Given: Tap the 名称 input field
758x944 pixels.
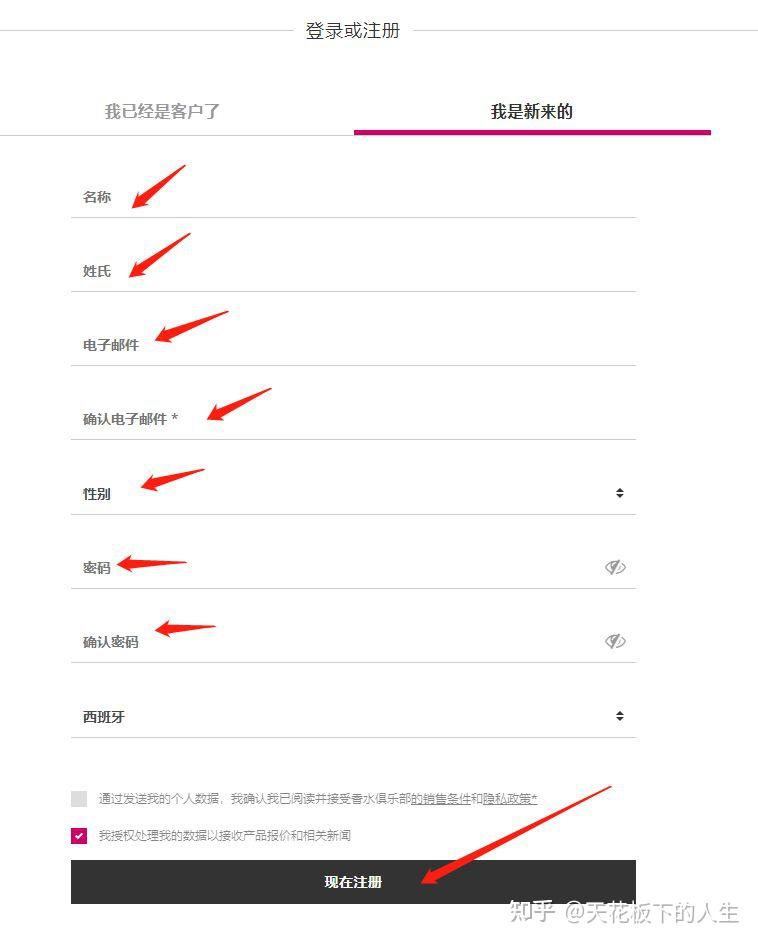Looking at the screenshot, I should (353, 196).
